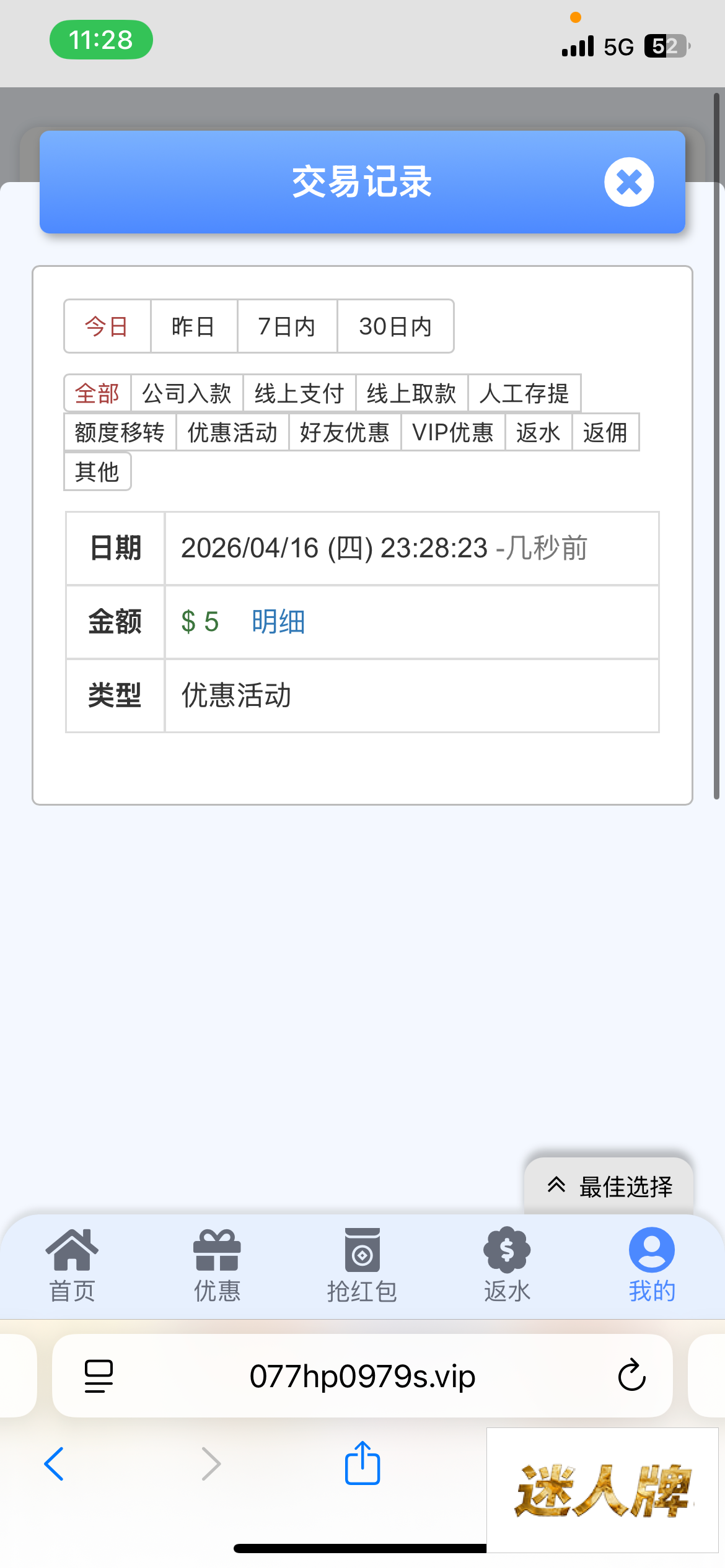This screenshot has width=725, height=1568.
Task: Show records from 30日内
Action: click(x=395, y=326)
